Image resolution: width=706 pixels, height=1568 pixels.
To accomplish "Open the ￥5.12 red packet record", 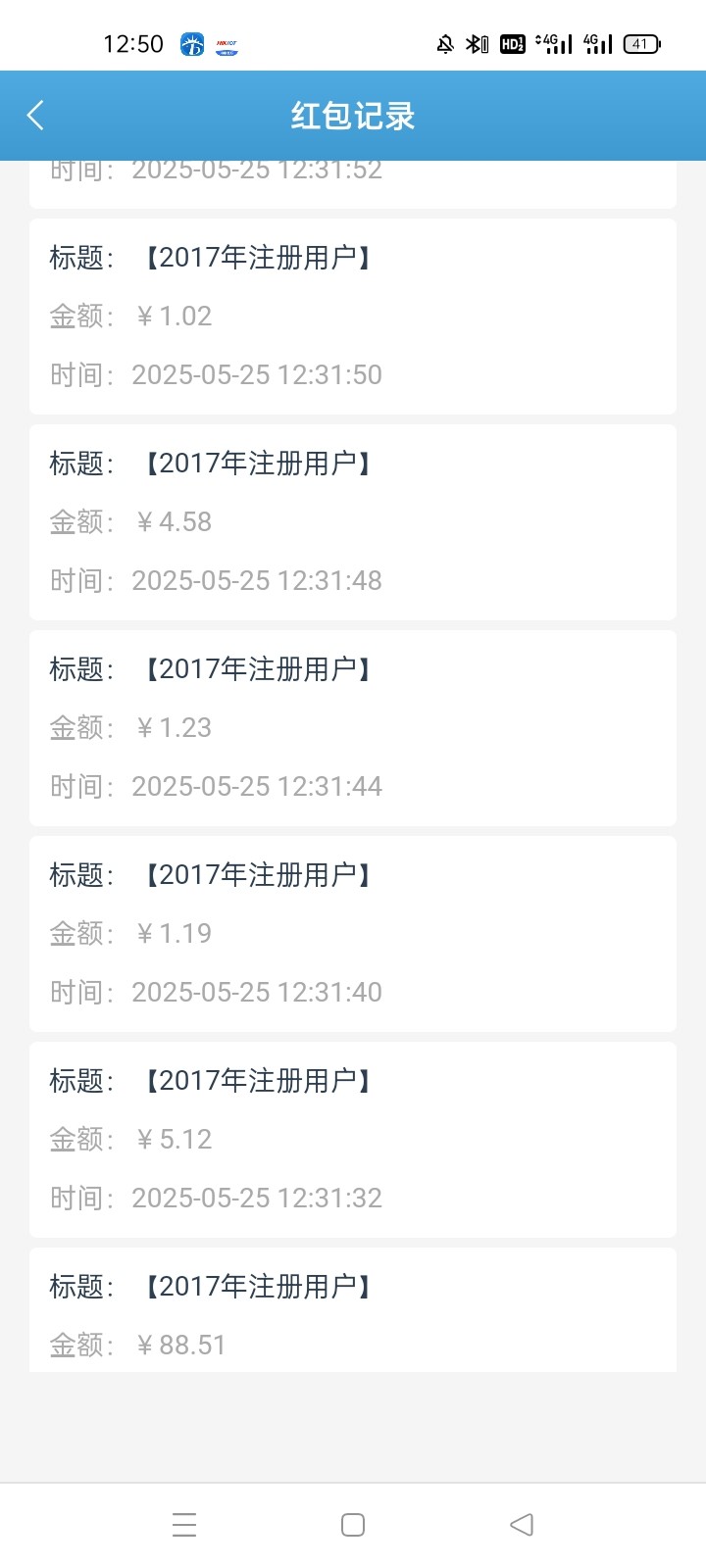I will (x=353, y=1140).
